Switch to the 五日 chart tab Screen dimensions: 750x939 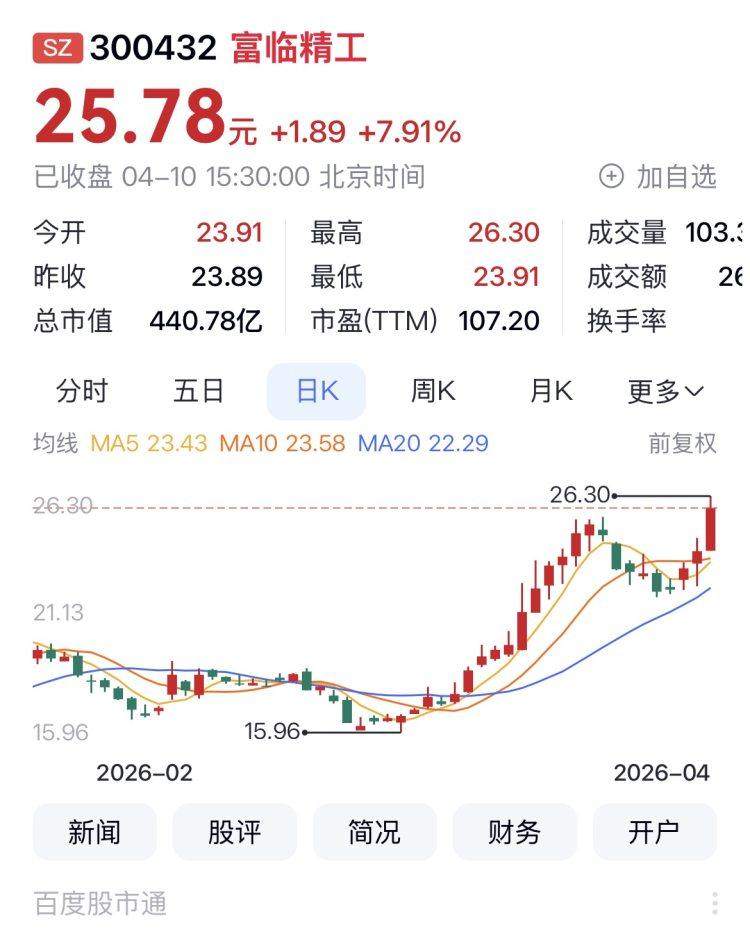click(199, 391)
